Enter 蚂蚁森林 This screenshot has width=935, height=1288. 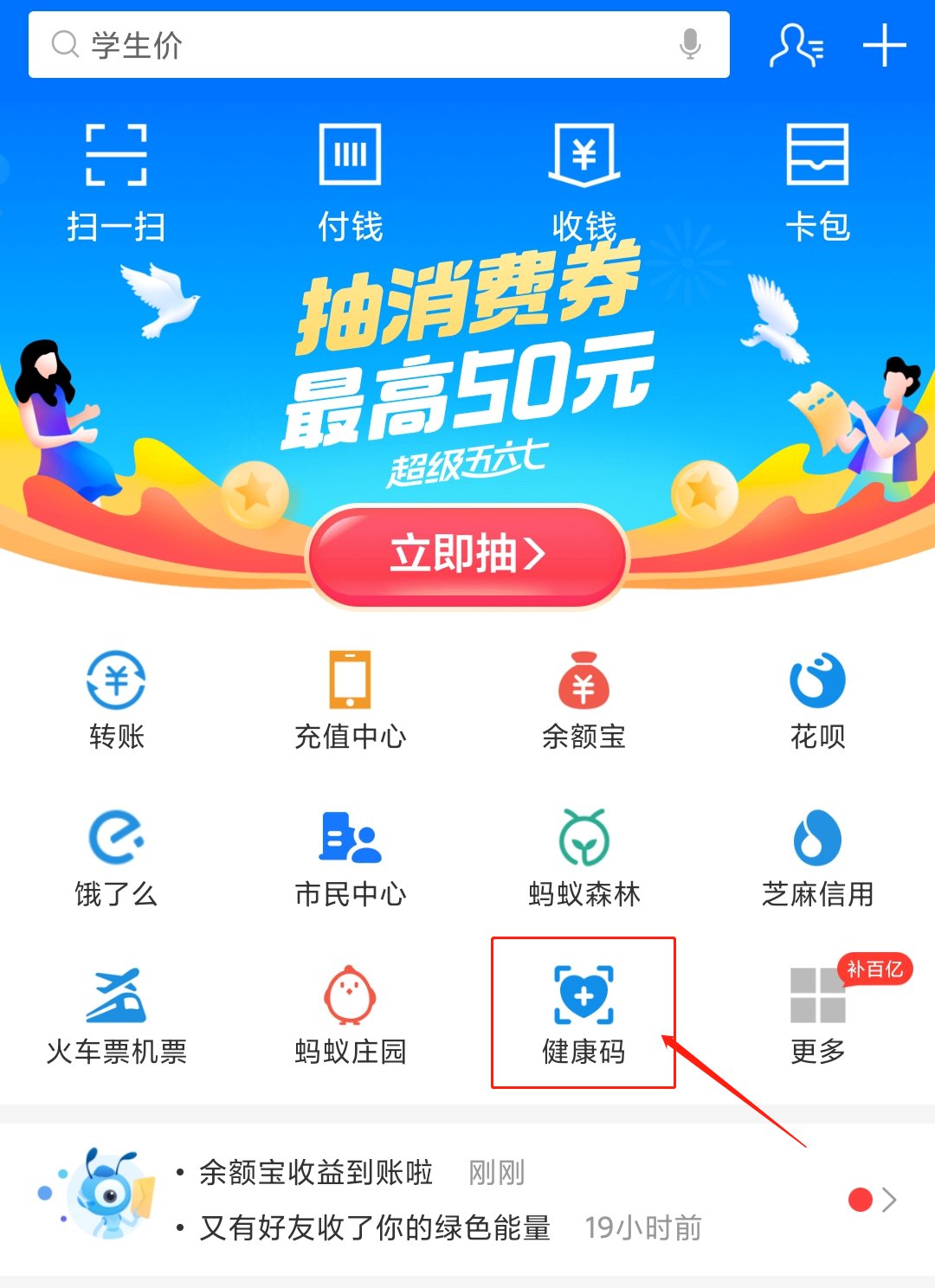(x=584, y=857)
